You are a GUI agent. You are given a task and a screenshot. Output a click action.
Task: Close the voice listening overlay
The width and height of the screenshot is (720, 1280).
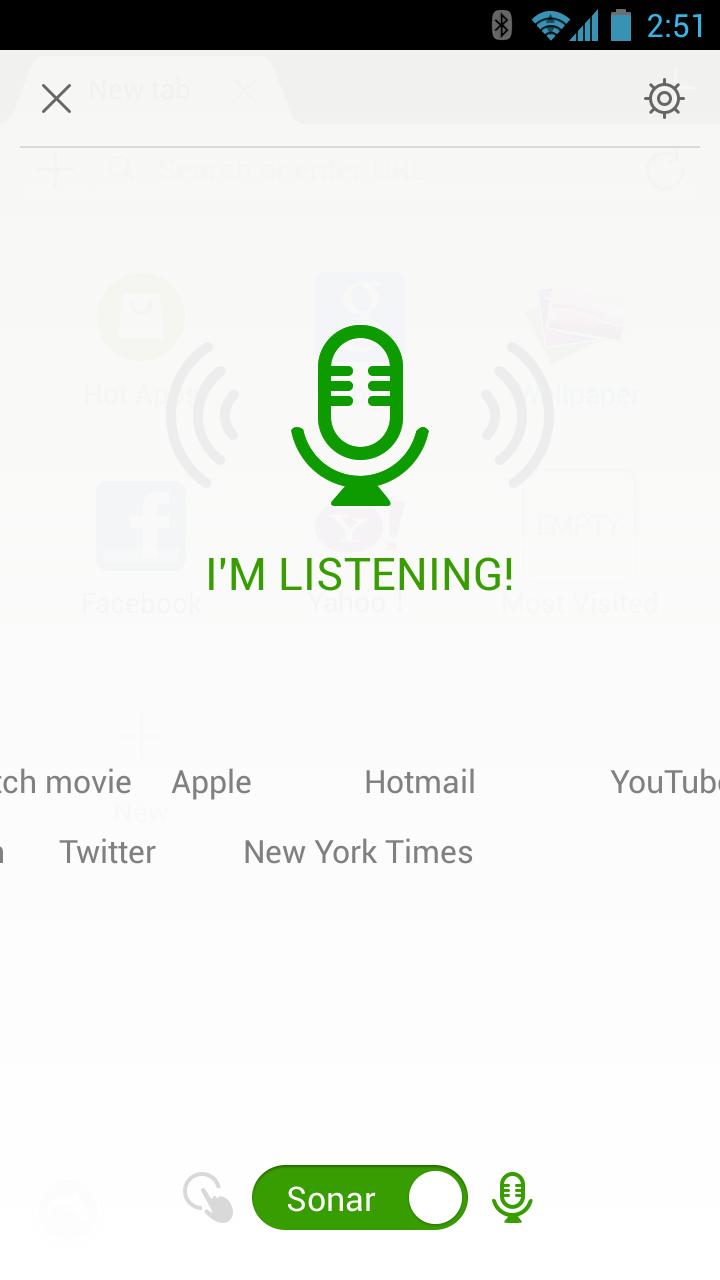coord(56,98)
